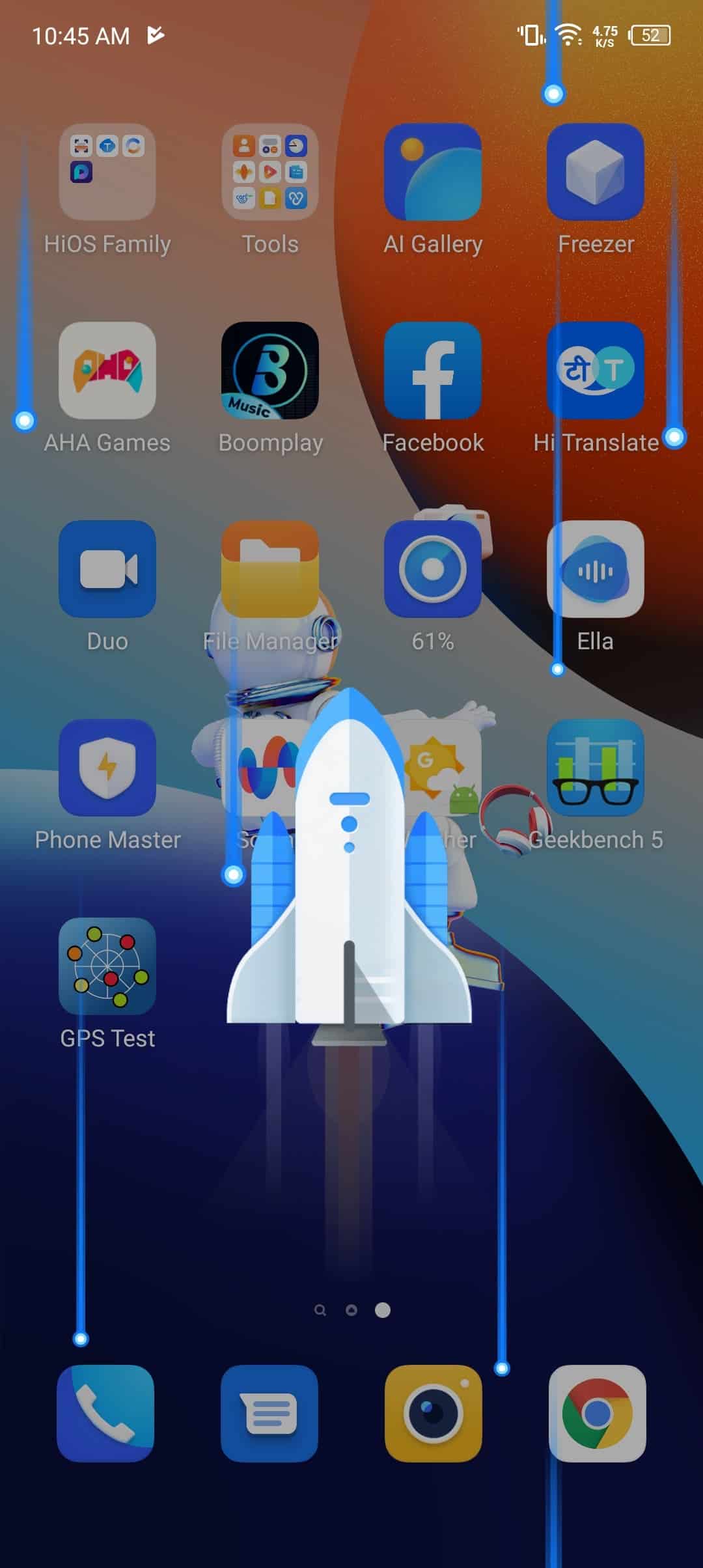703x1568 pixels.
Task: Open Phone Master
Action: pyautogui.click(x=107, y=768)
